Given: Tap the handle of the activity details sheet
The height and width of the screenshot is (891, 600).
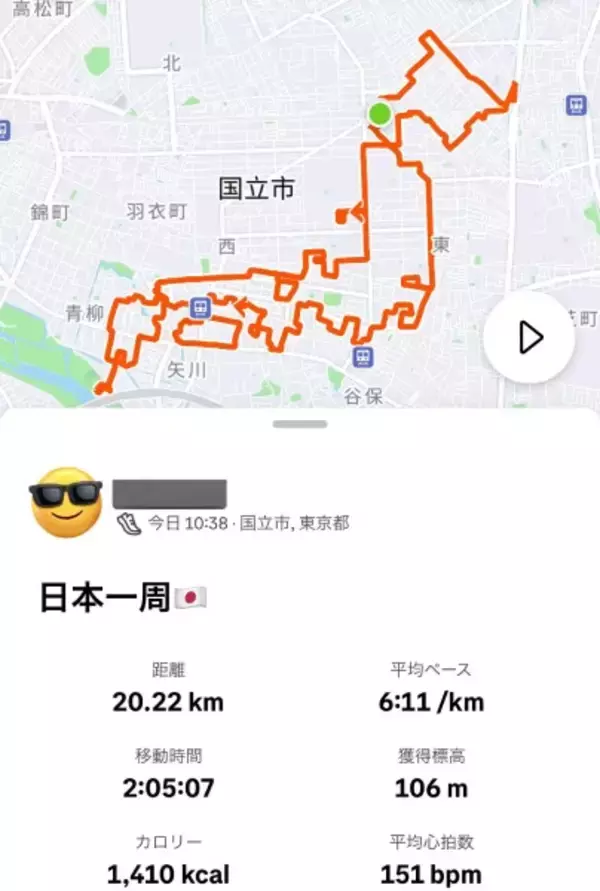Looking at the screenshot, I should (x=300, y=424).
